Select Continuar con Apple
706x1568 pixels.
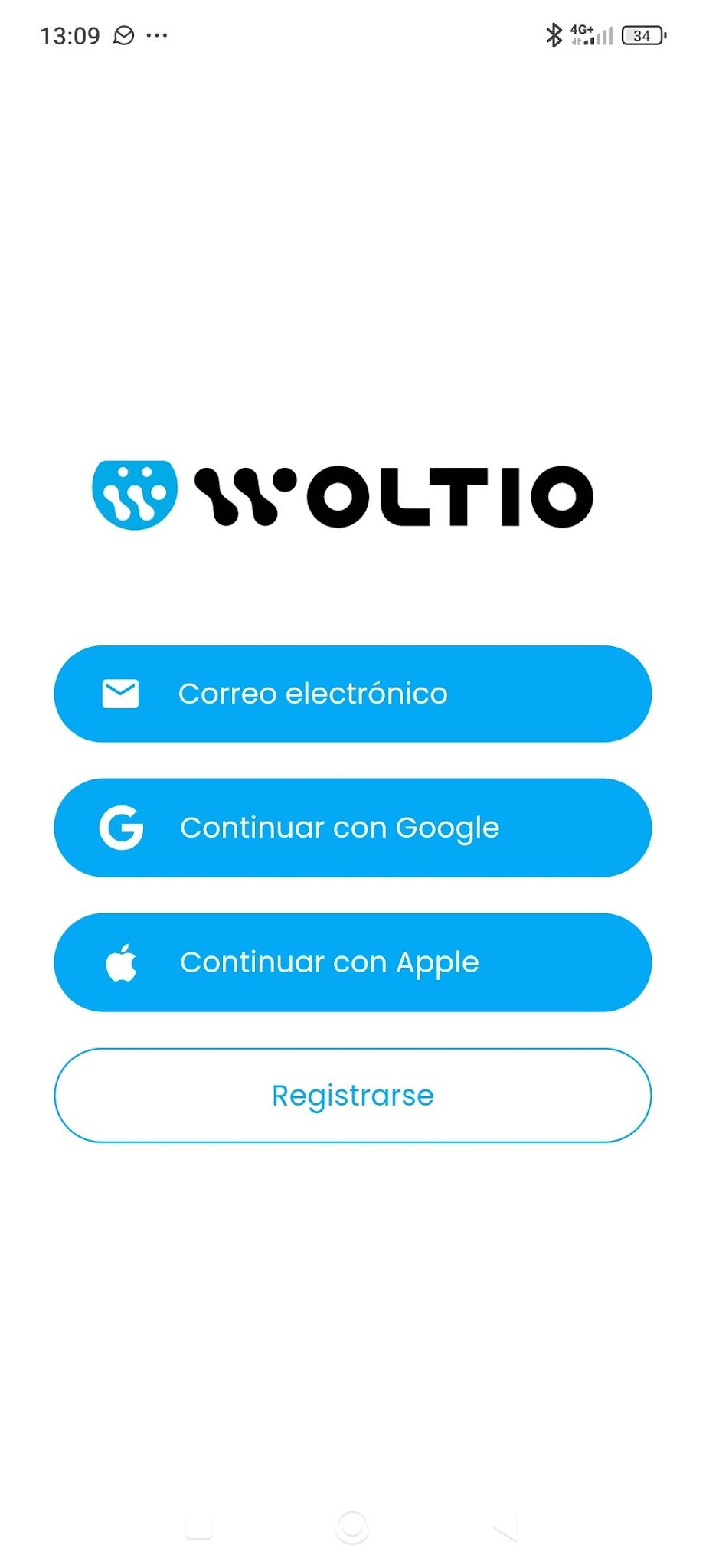(352, 962)
